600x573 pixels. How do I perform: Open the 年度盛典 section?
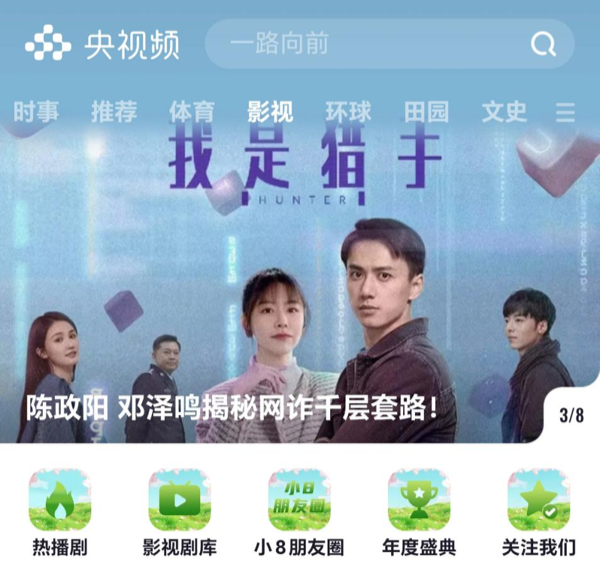coord(419,512)
